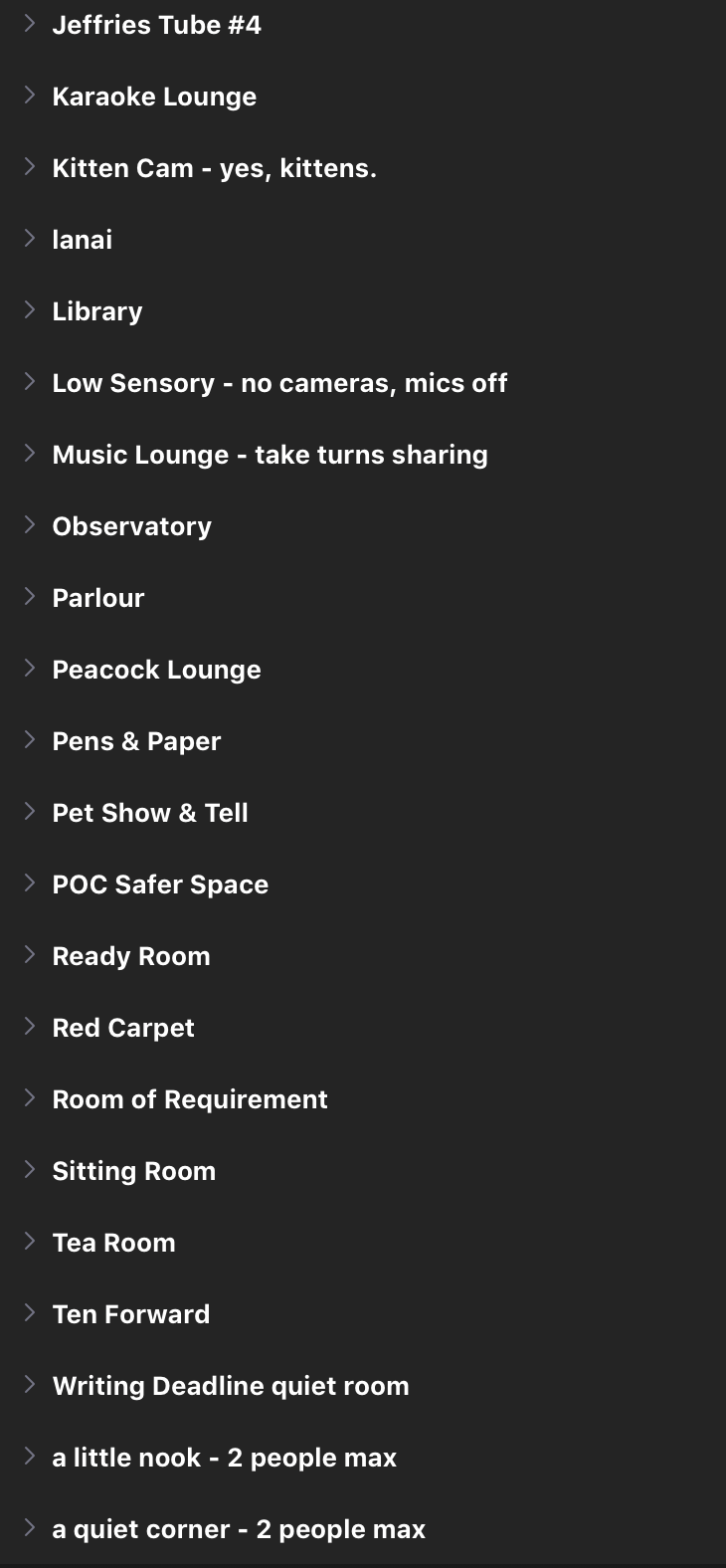
Task: Expand the Parlour room
Action: [x=30, y=596]
